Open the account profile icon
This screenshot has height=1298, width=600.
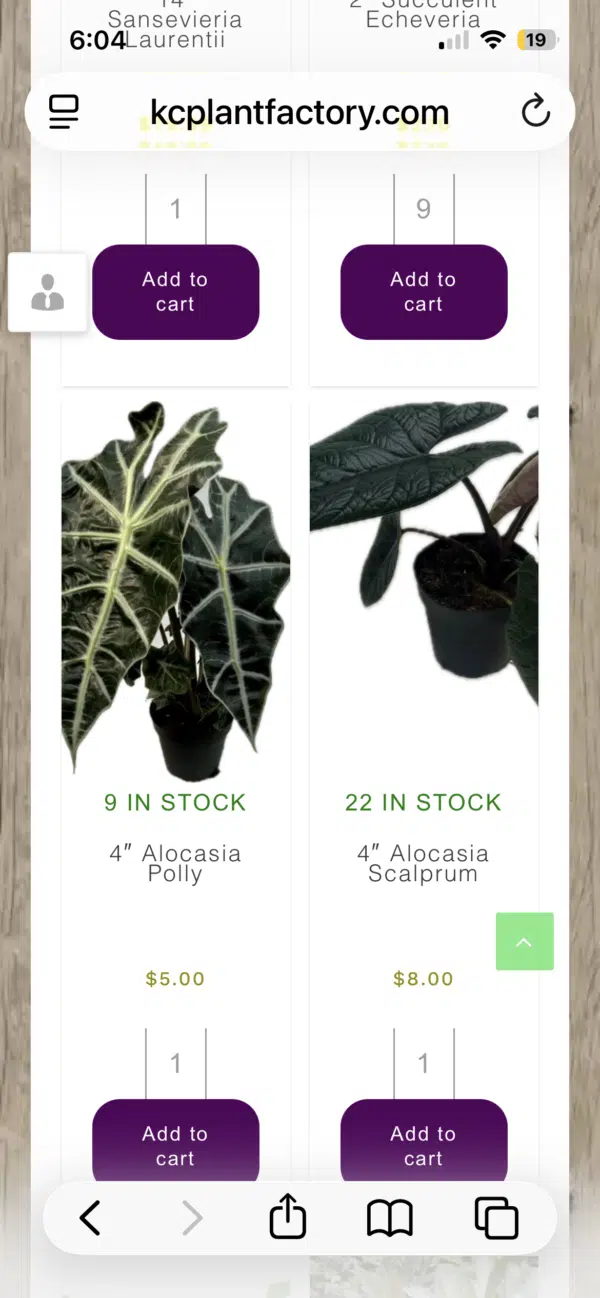[47, 292]
